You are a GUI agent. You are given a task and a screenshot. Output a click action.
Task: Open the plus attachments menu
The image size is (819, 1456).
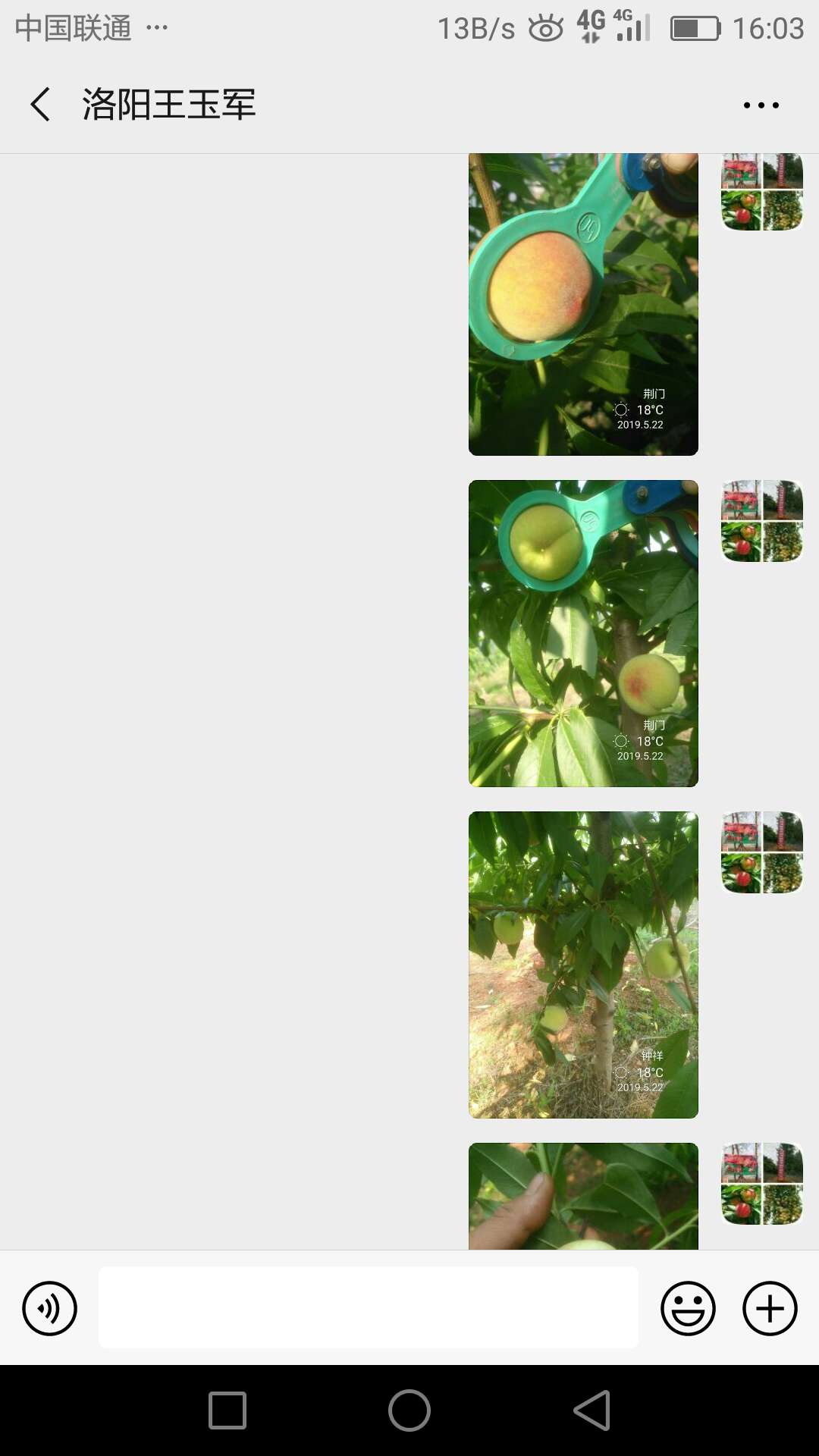770,1308
